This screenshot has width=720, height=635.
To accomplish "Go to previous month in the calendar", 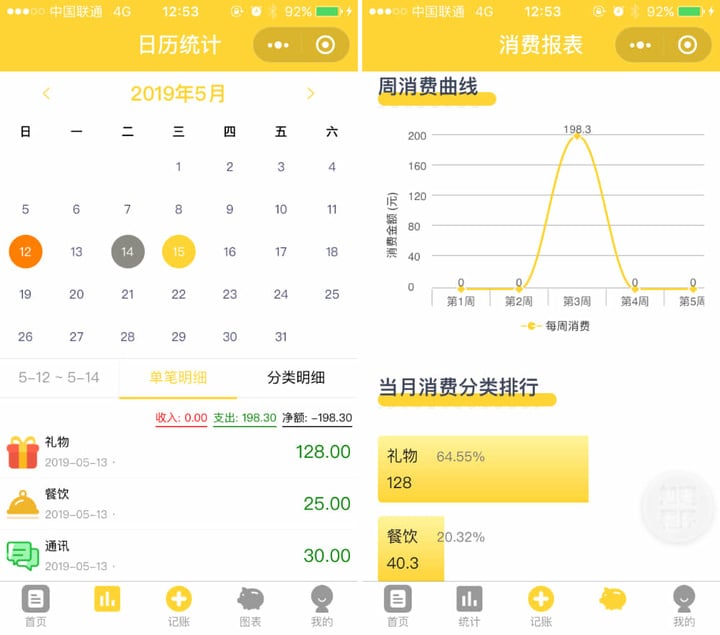I will pos(46,94).
